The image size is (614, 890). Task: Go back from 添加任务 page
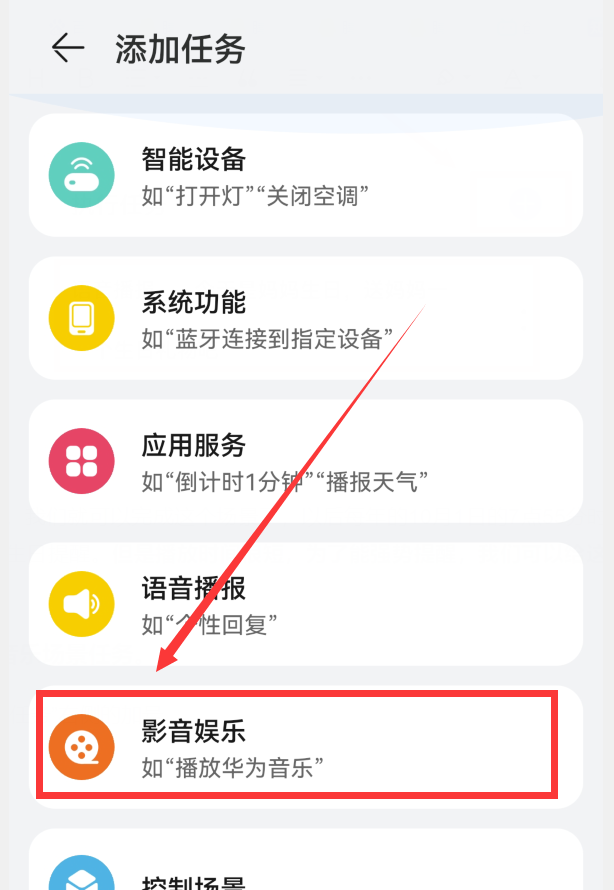pyautogui.click(x=68, y=48)
